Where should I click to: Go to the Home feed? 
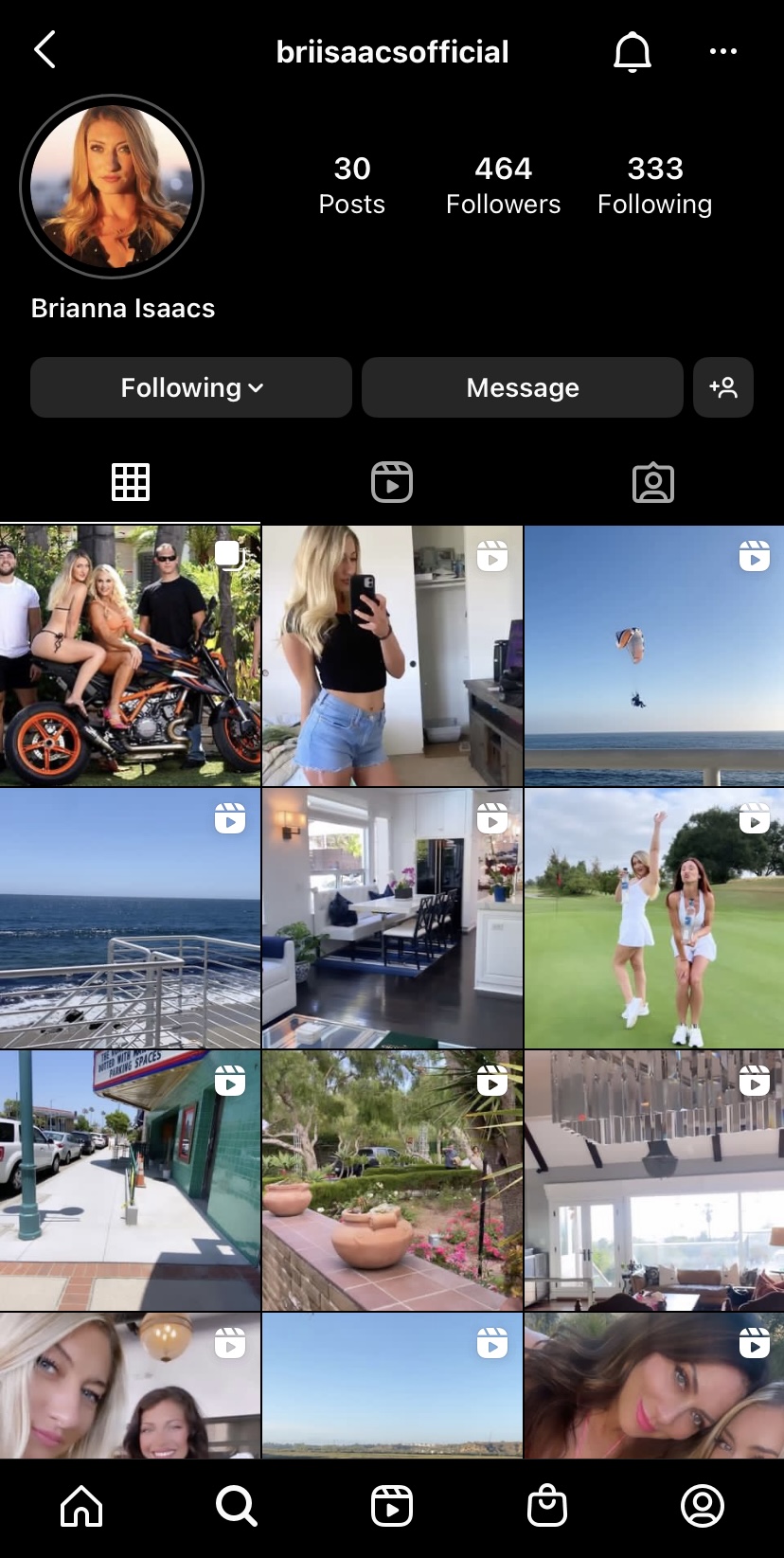pos(81,1505)
